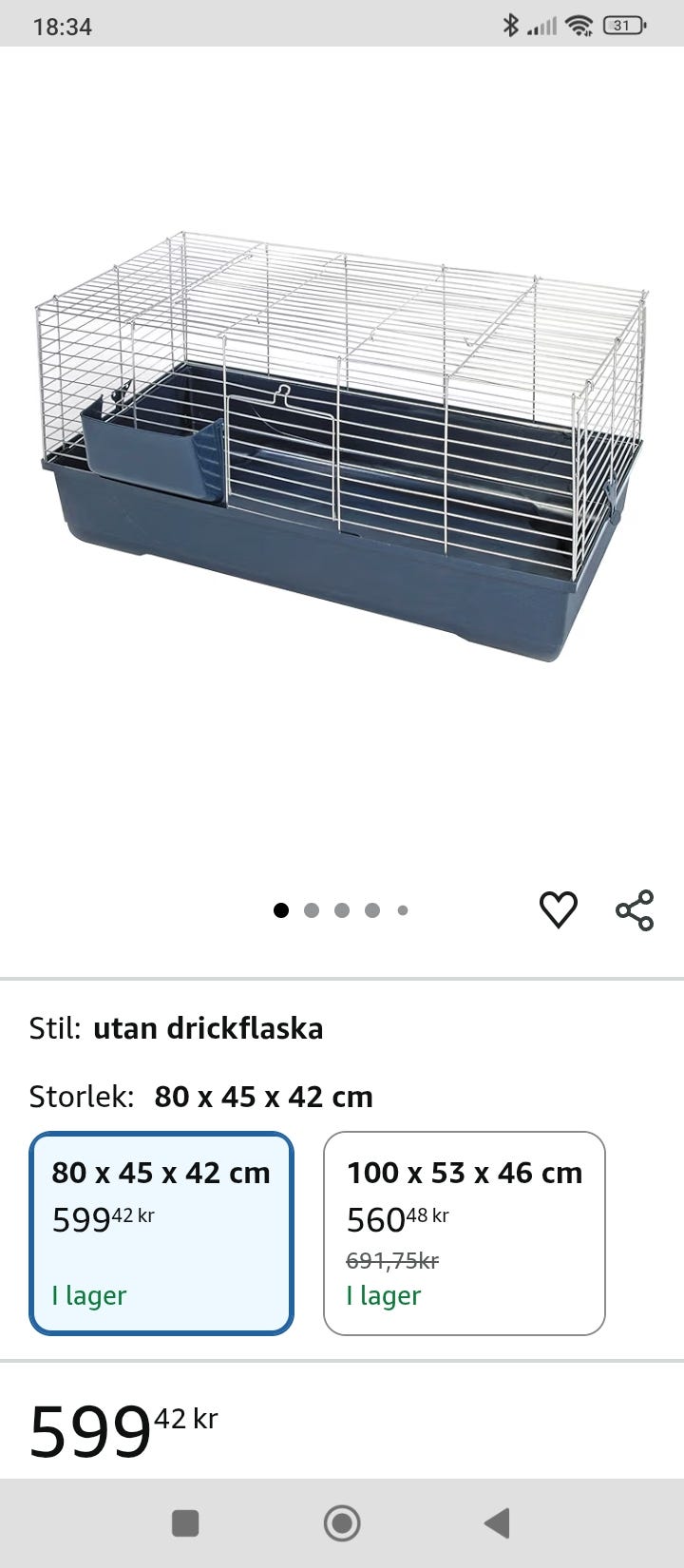This screenshot has width=684, height=1568.
Task: Jump to the second product photo dot
Action: pos(312,910)
